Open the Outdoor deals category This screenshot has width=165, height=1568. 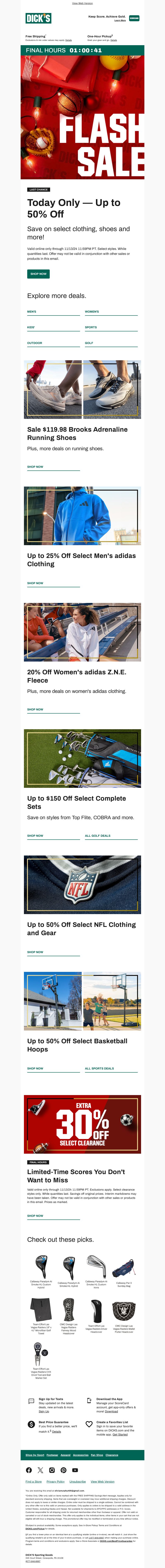35,343
